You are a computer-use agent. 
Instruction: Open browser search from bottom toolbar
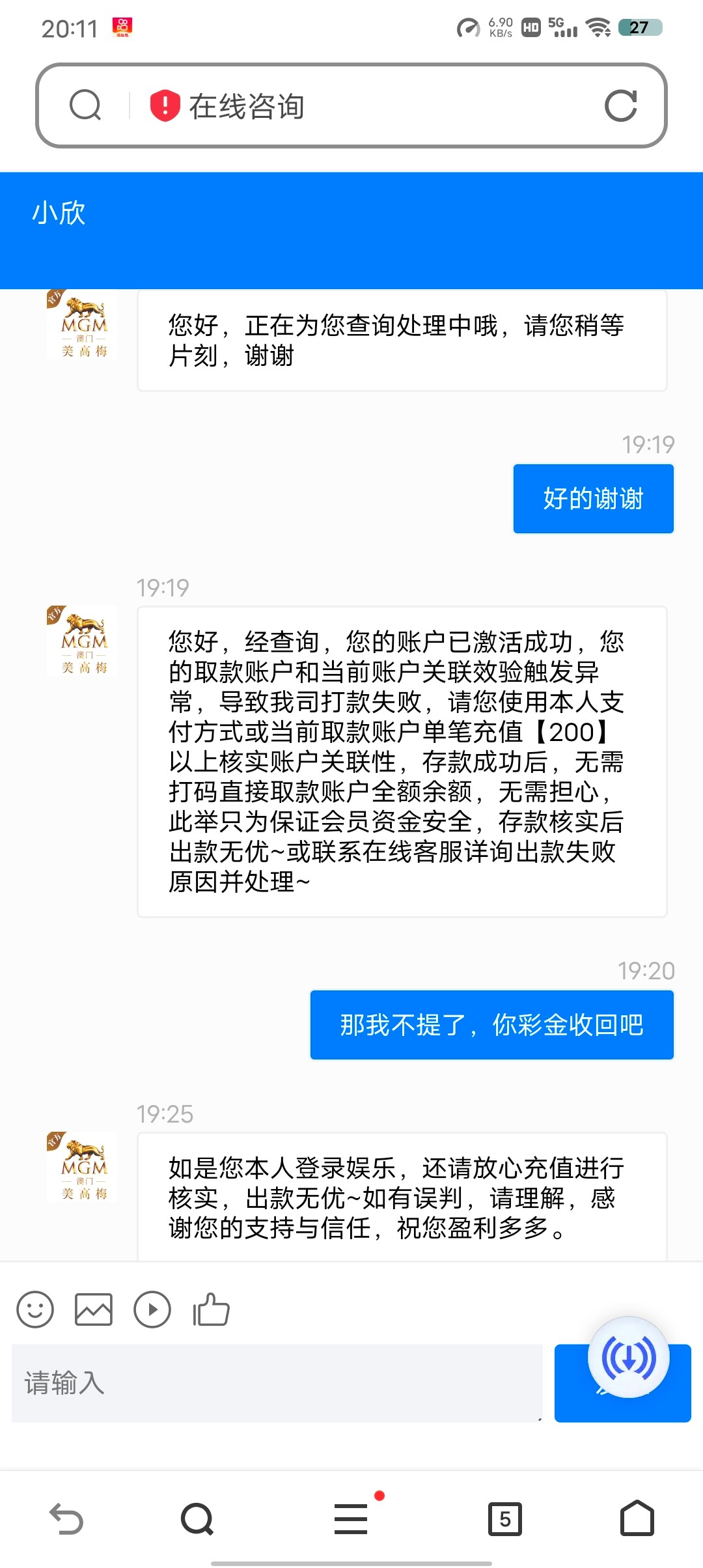[197, 1519]
